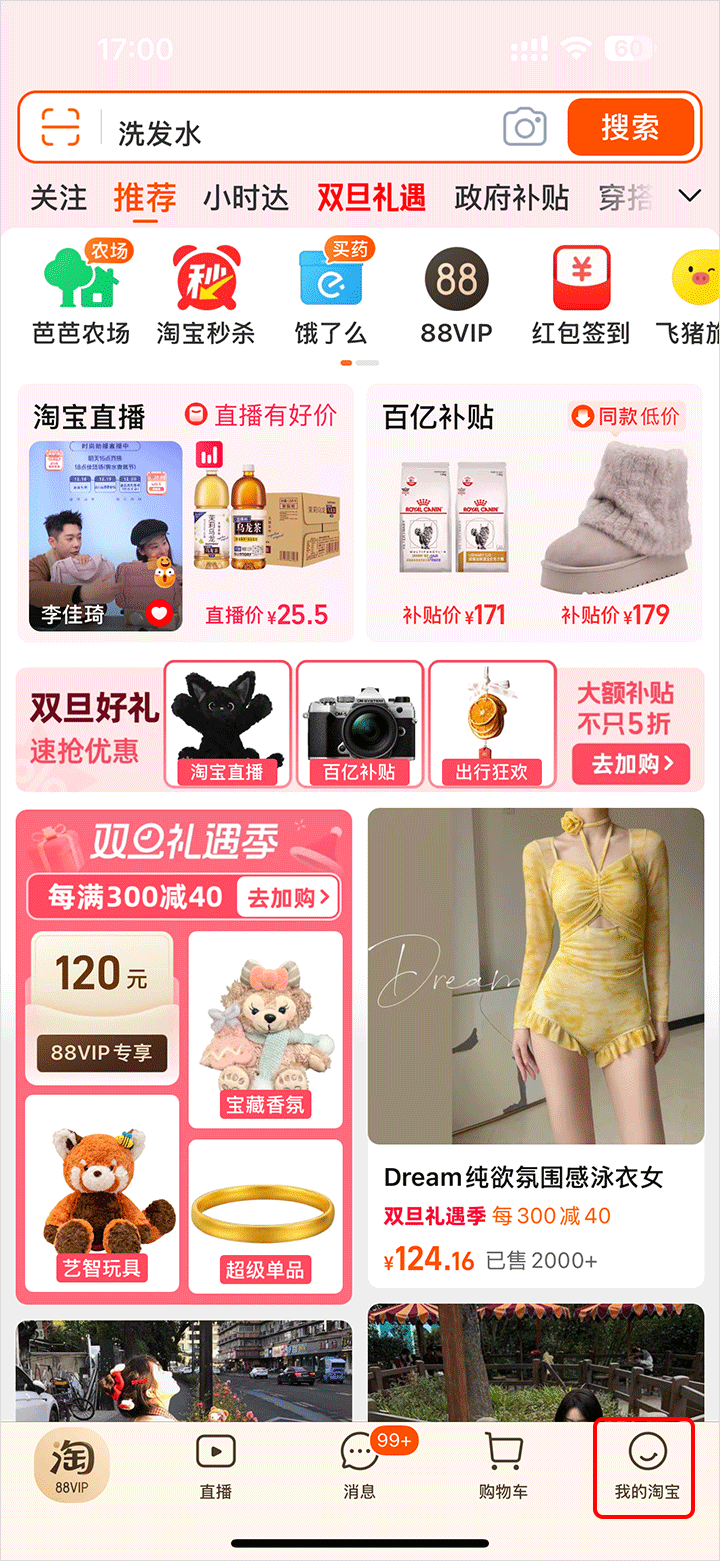Tap the 洗发水 search field
720x1561 pixels.
click(x=300, y=130)
